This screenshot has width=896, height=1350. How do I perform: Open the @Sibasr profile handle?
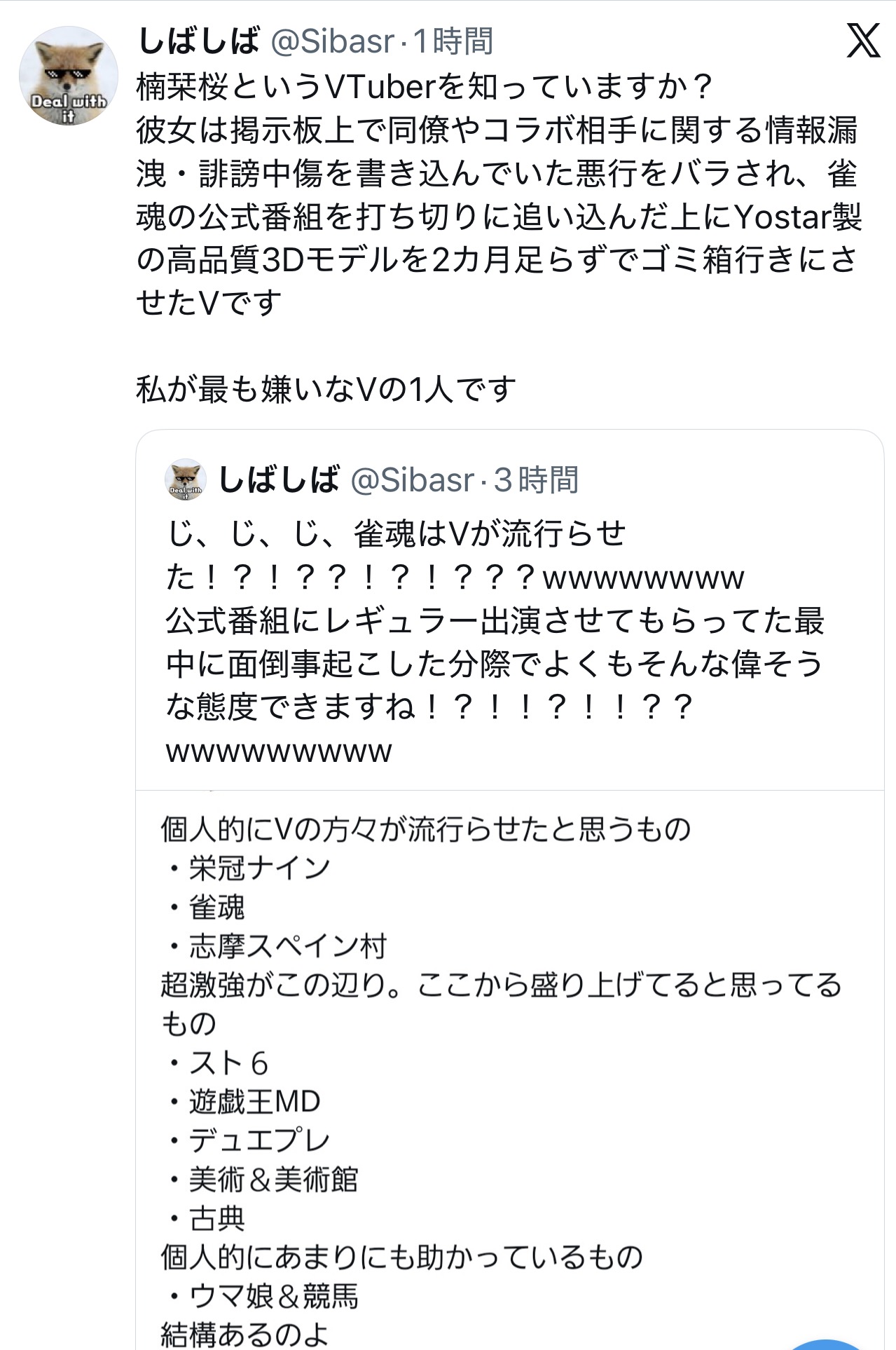[x=331, y=41]
